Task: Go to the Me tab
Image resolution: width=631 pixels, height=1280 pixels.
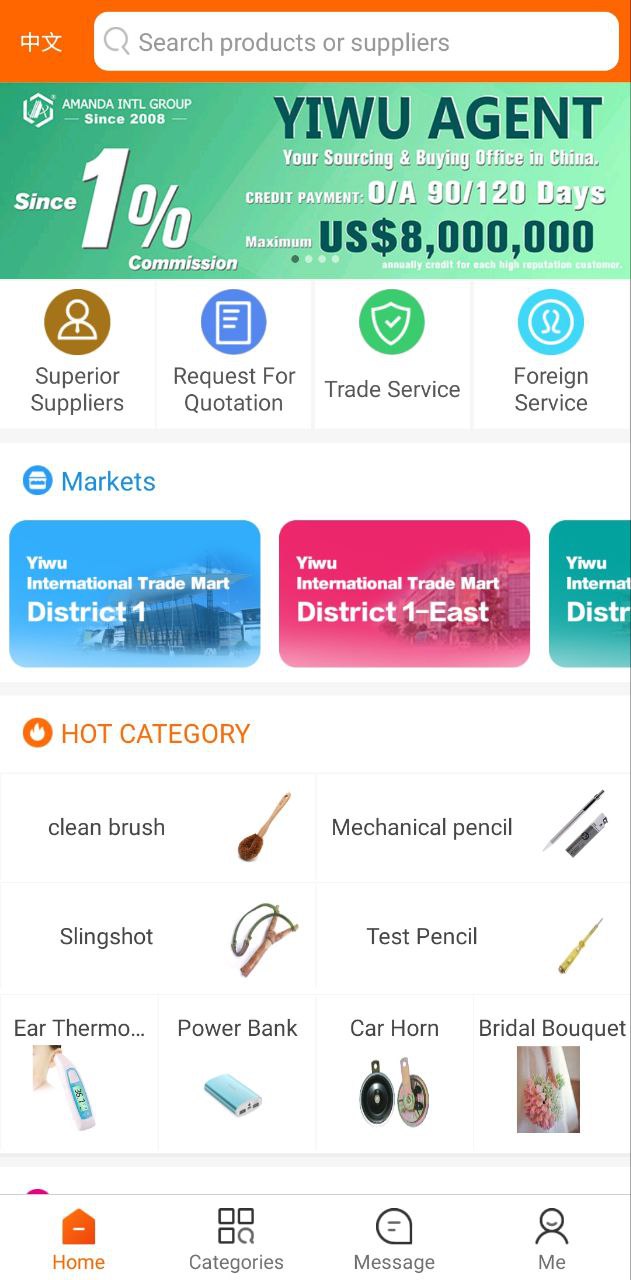Action: 551,1238
